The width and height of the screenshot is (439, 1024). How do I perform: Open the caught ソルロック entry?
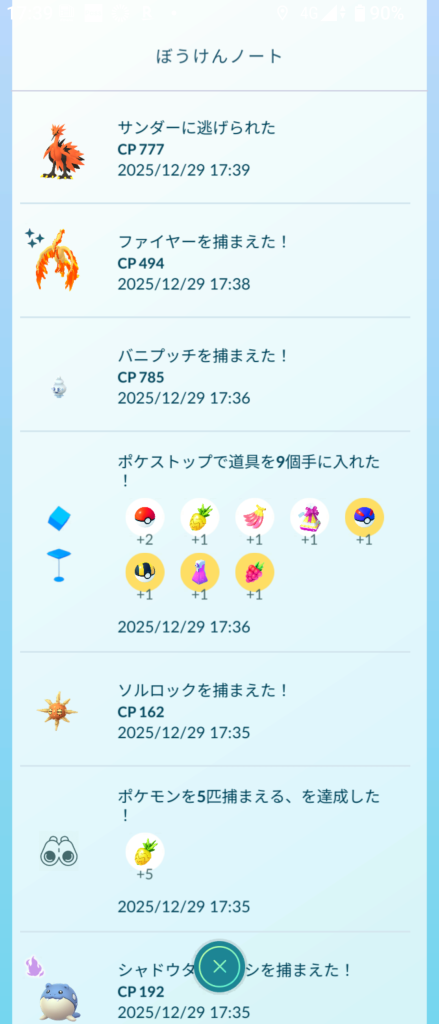click(215, 709)
